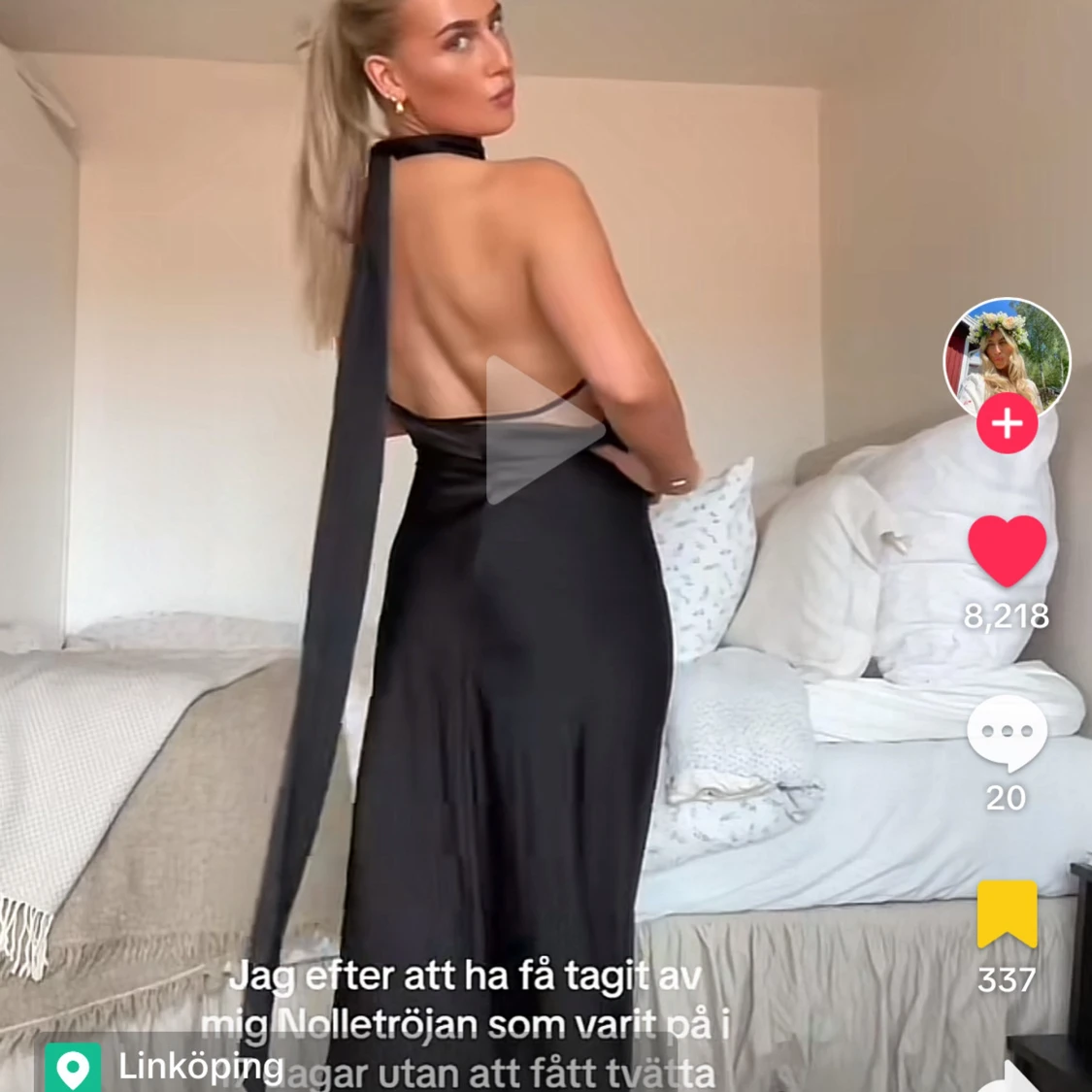The height and width of the screenshot is (1092, 1092).
Task: Unlike the video via the heart icon
Action: [1007, 550]
